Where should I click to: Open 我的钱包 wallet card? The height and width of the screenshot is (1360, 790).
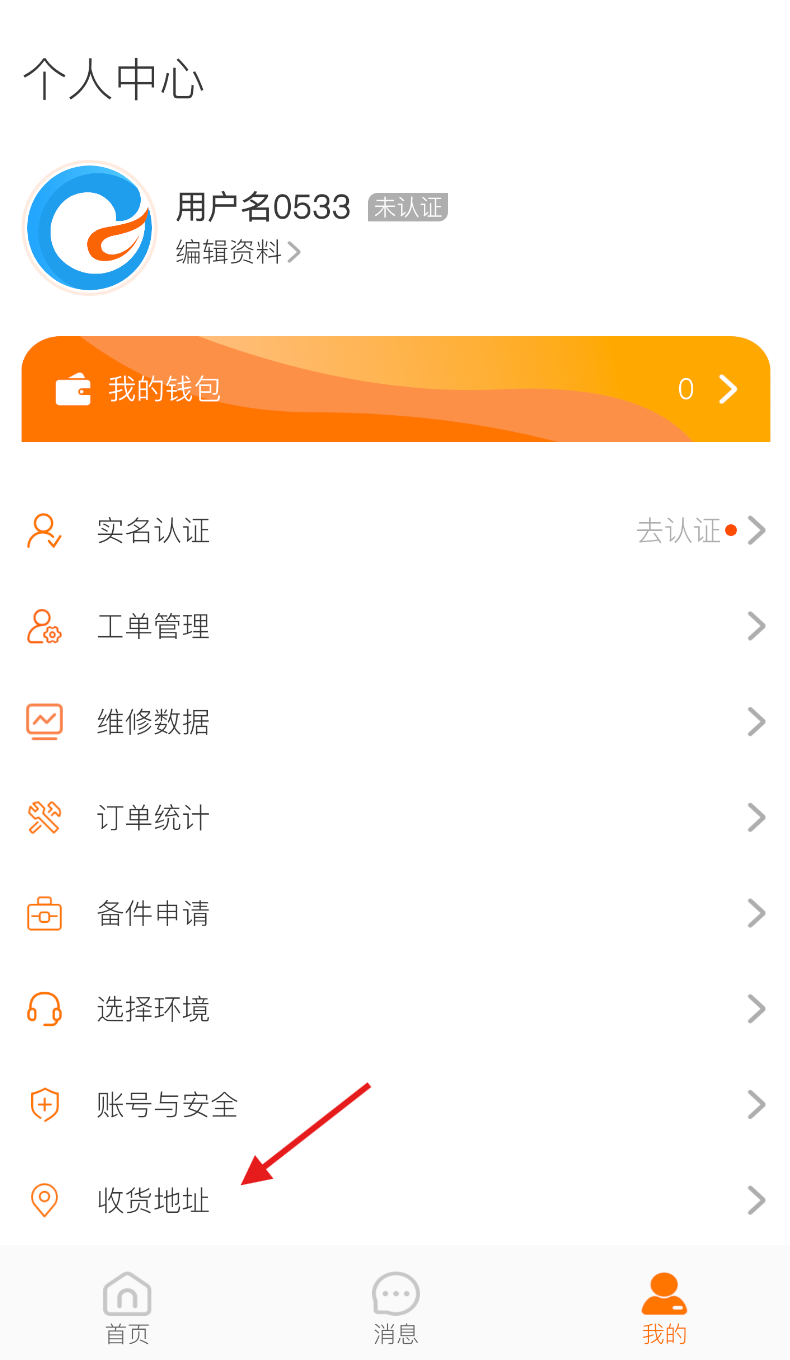(x=395, y=389)
